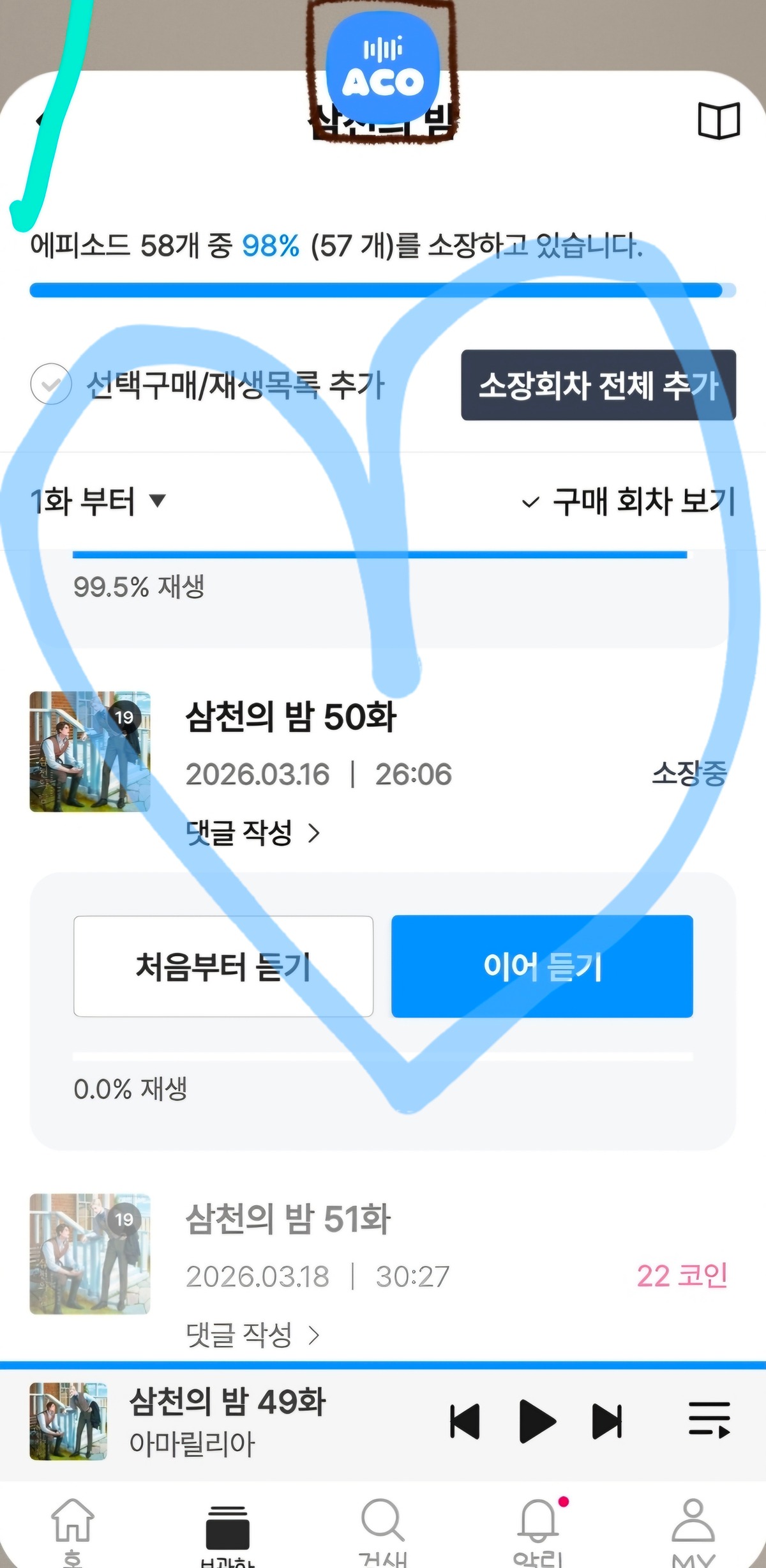Switch to the search tab
Image resolution: width=766 pixels, height=1568 pixels.
pos(382,1530)
